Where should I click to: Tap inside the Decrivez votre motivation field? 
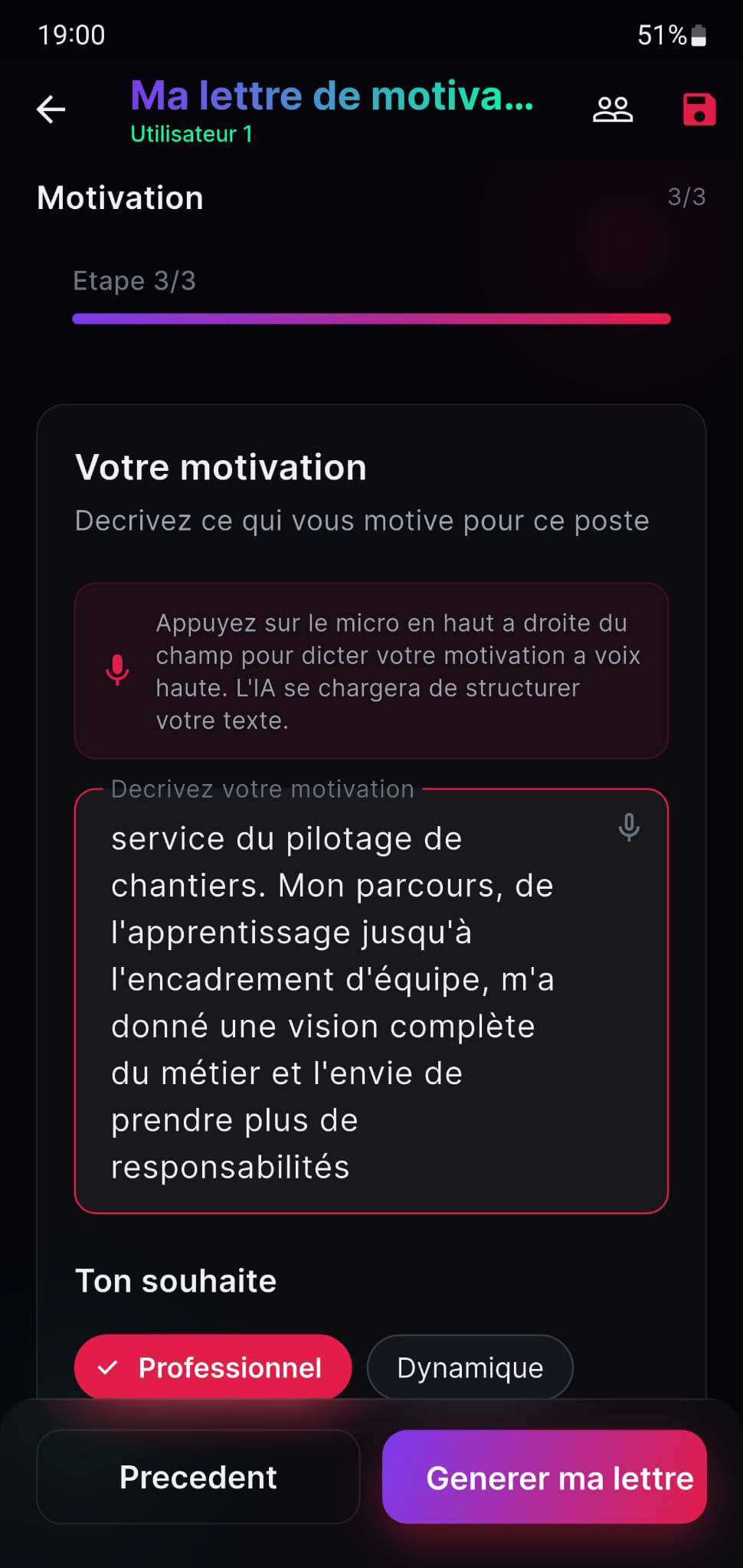[x=371, y=995]
